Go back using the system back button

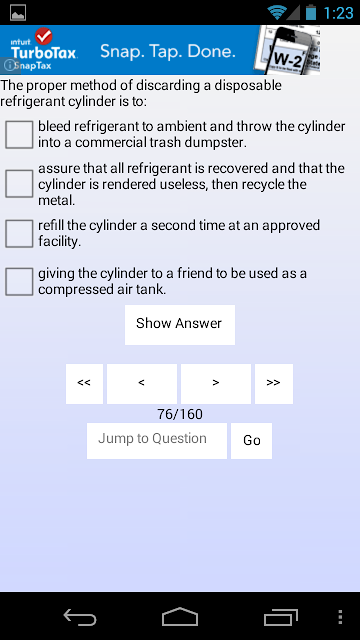click(x=80, y=617)
